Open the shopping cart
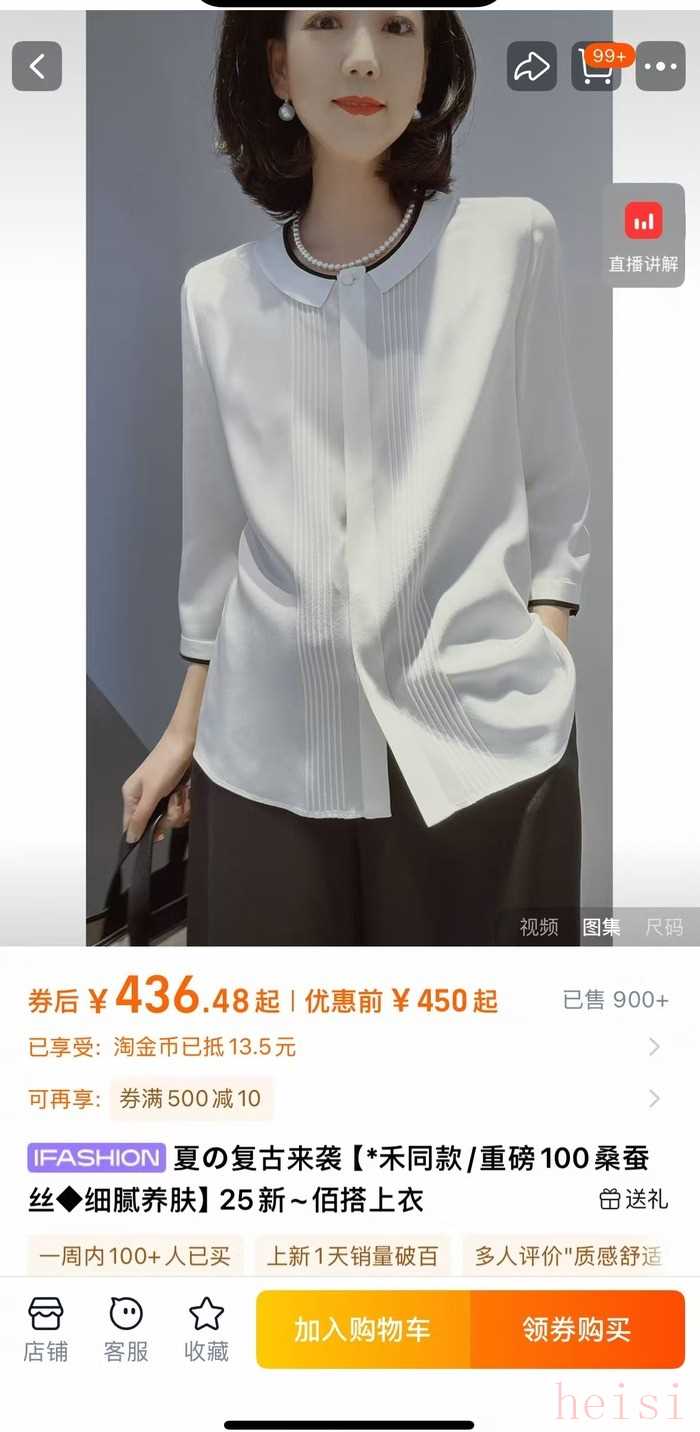 (x=597, y=67)
